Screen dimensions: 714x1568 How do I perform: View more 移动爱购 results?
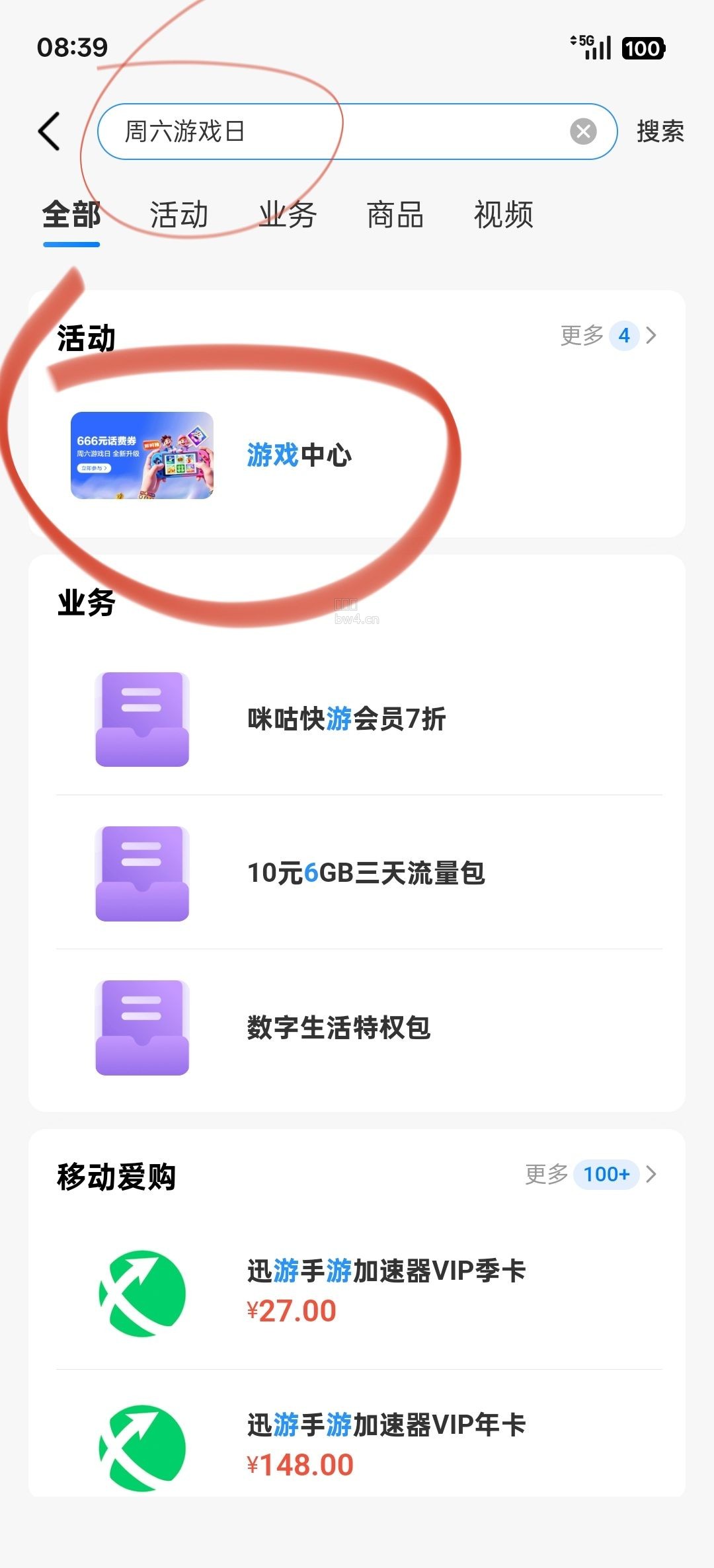(x=591, y=1174)
